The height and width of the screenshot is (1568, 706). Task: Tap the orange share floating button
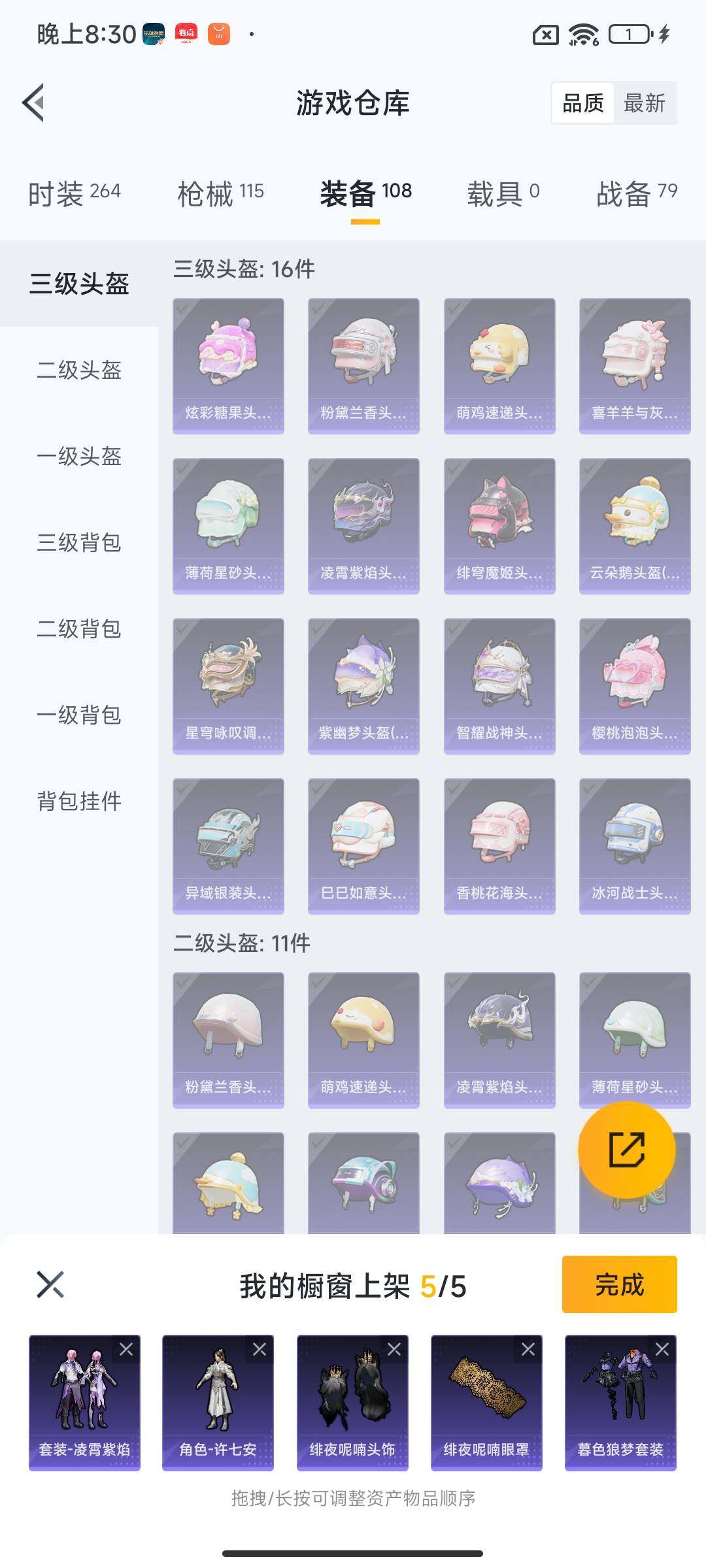point(626,1150)
